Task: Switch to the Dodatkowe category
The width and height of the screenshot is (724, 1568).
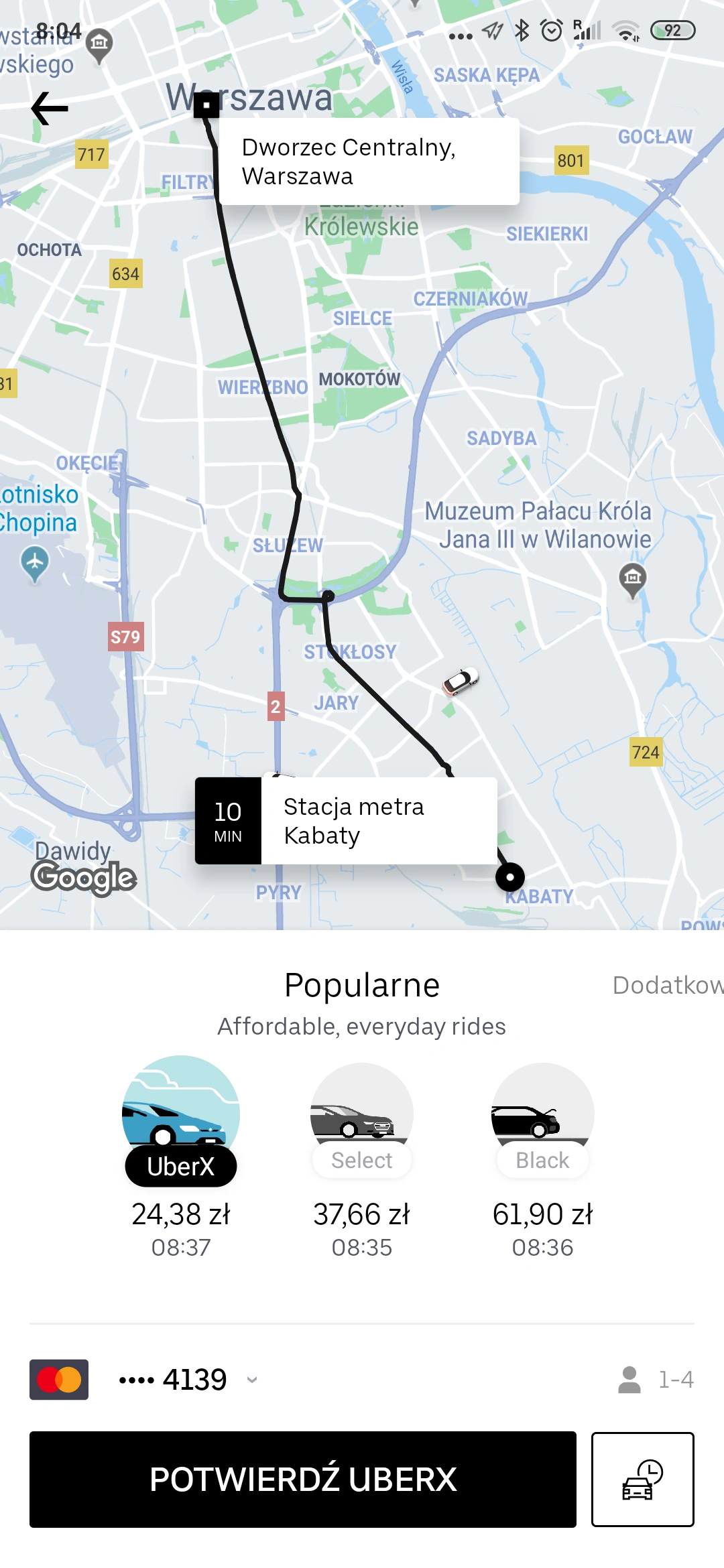Action: click(667, 985)
